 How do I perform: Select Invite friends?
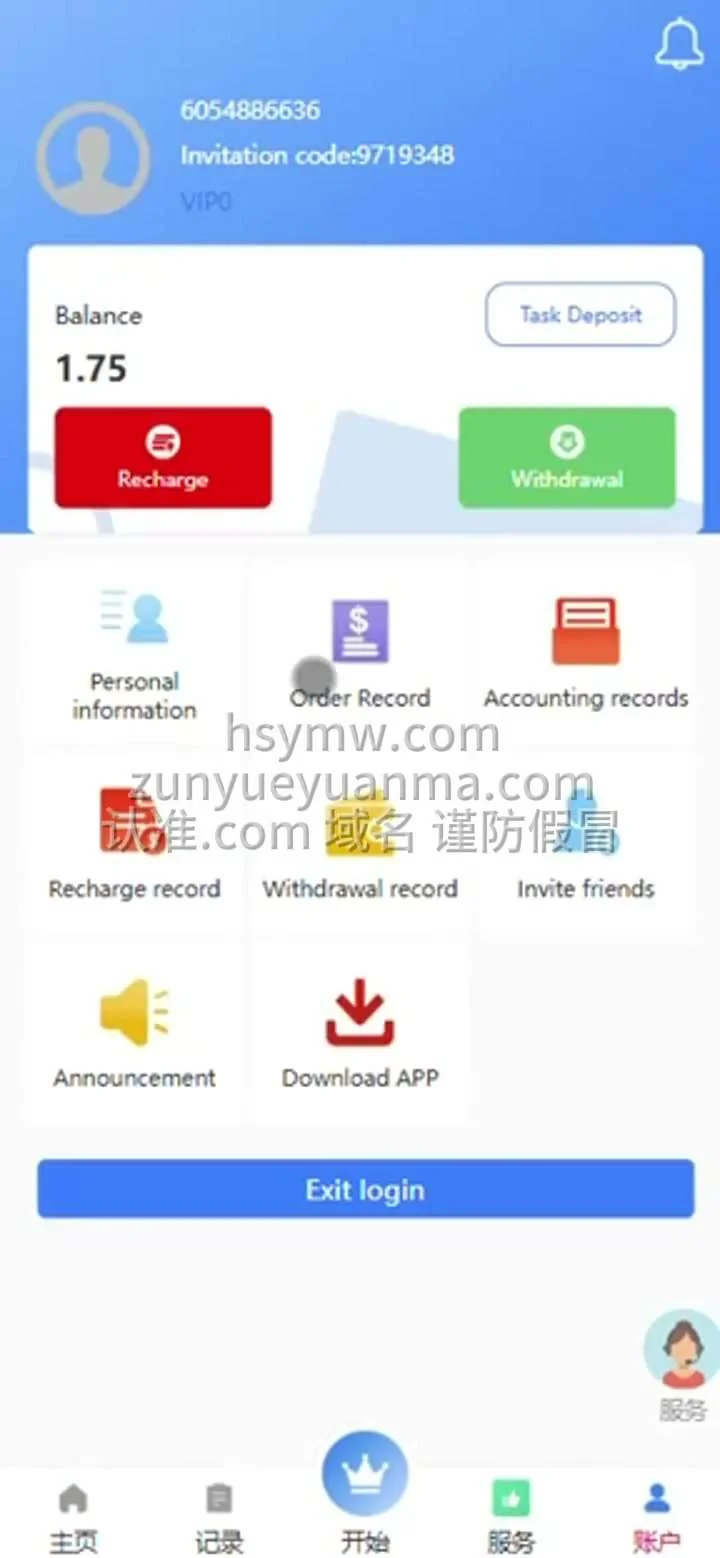(x=586, y=845)
